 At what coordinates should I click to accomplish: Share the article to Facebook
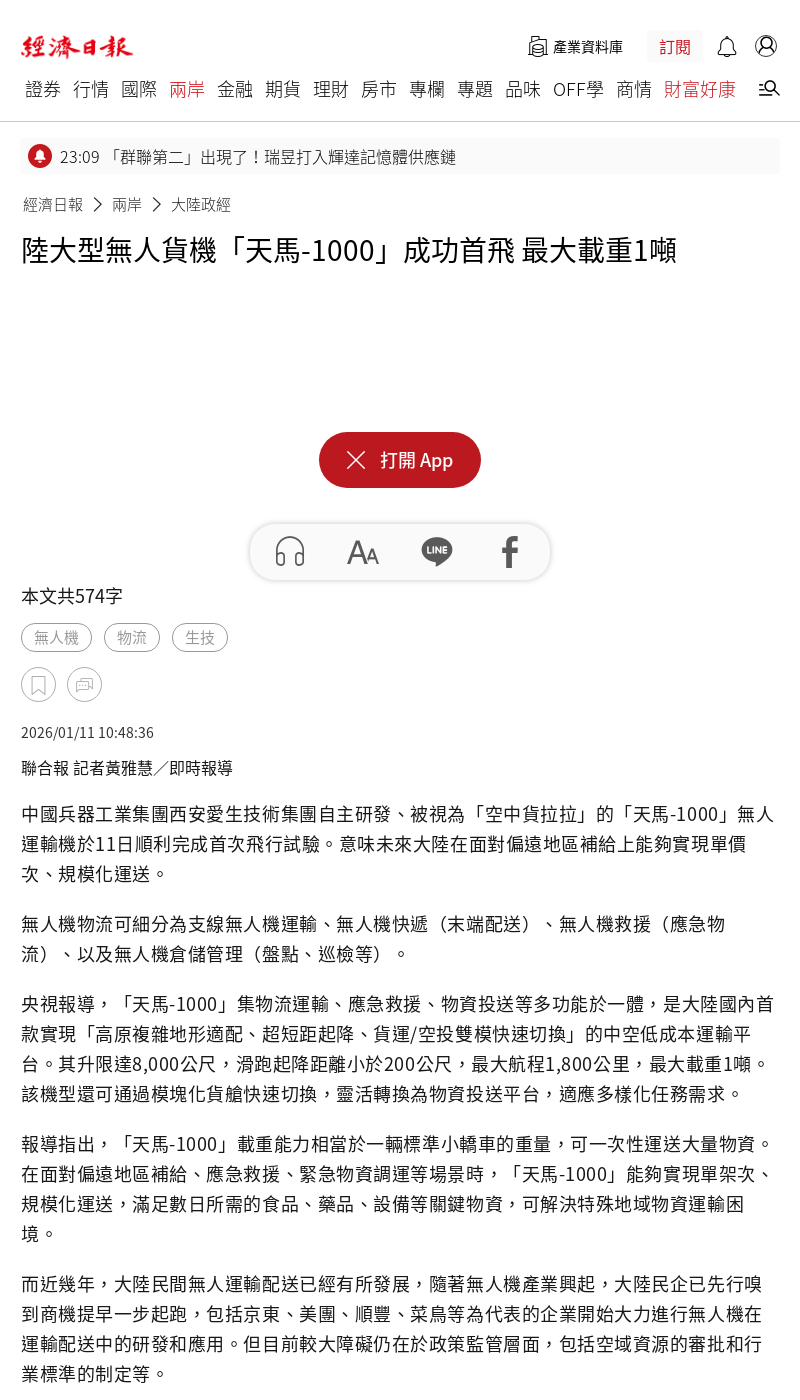pyautogui.click(x=510, y=552)
